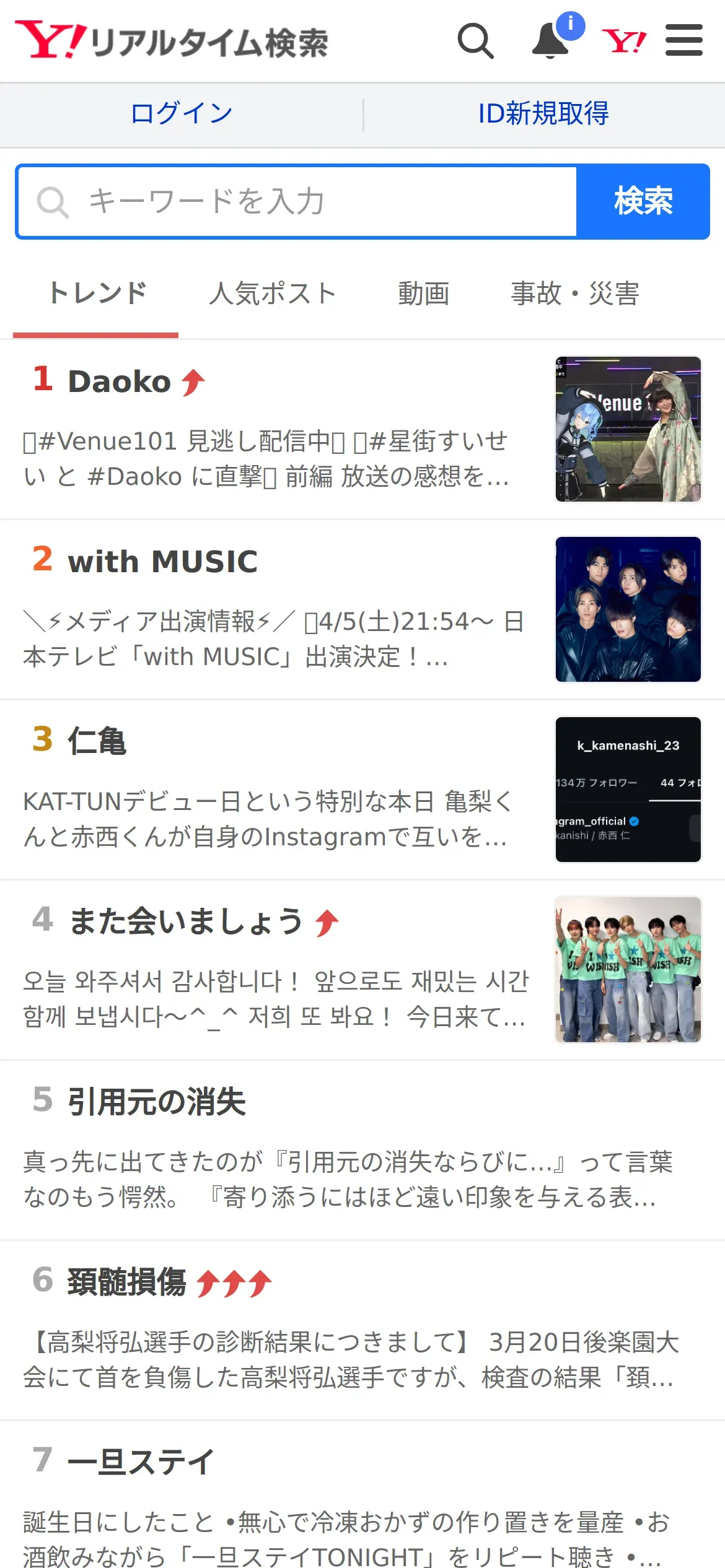Open trend number 1 Daoko

(362, 429)
